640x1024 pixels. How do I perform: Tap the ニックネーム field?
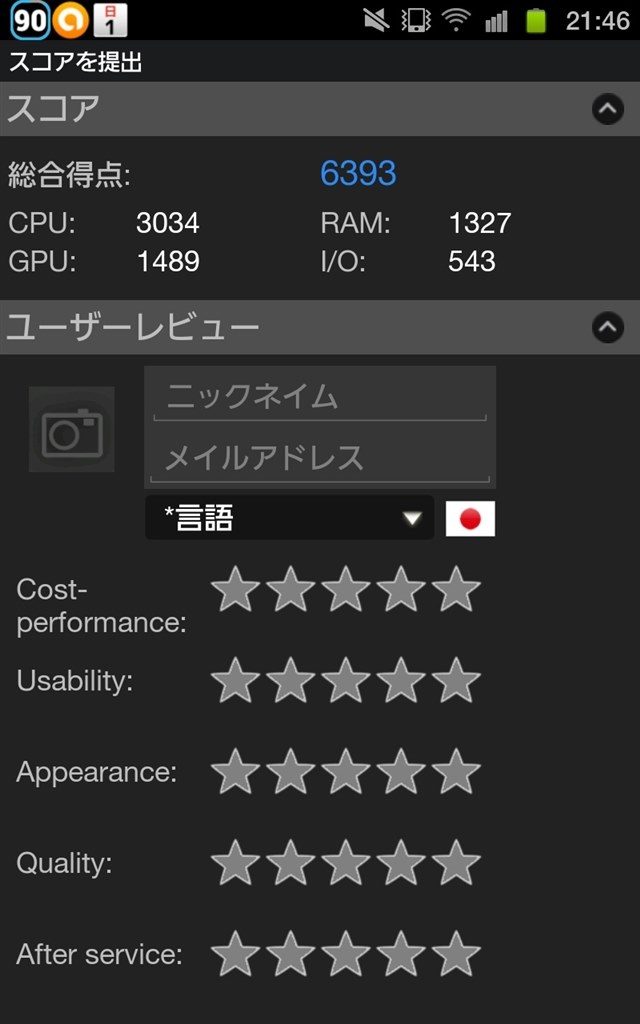point(320,396)
